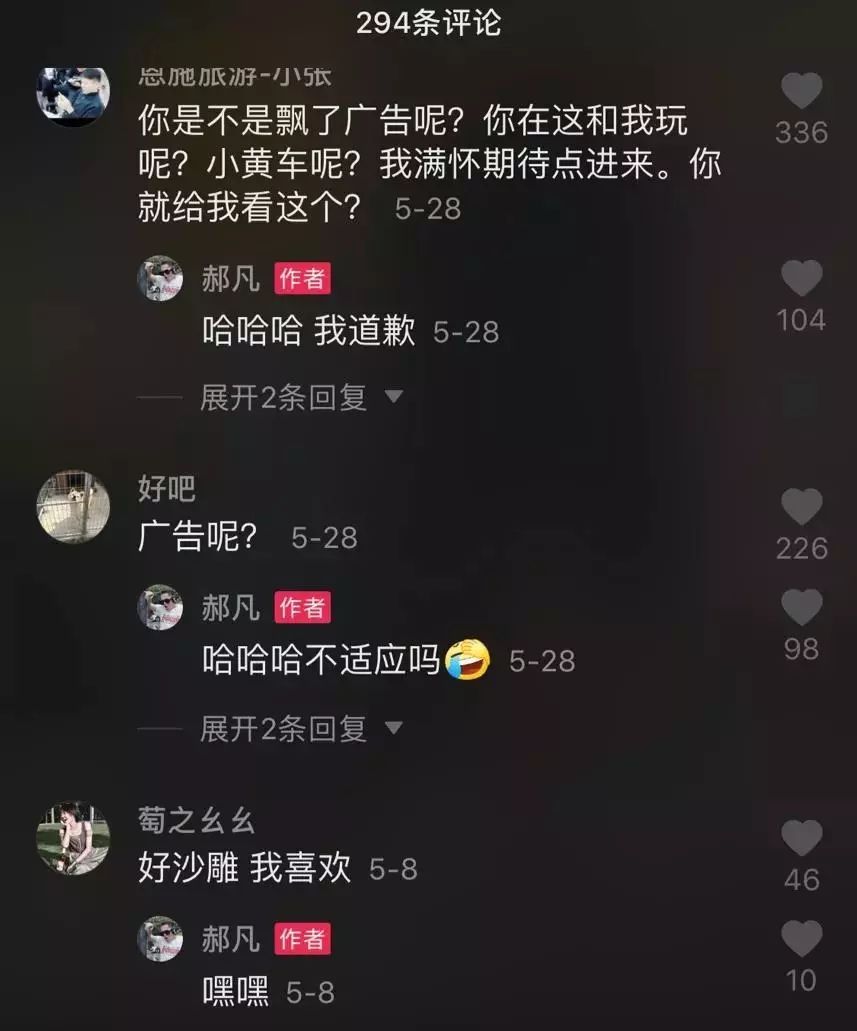
Task: Open 郝凡's avatar beside "嘿嘿" reply
Action: [x=160, y=939]
